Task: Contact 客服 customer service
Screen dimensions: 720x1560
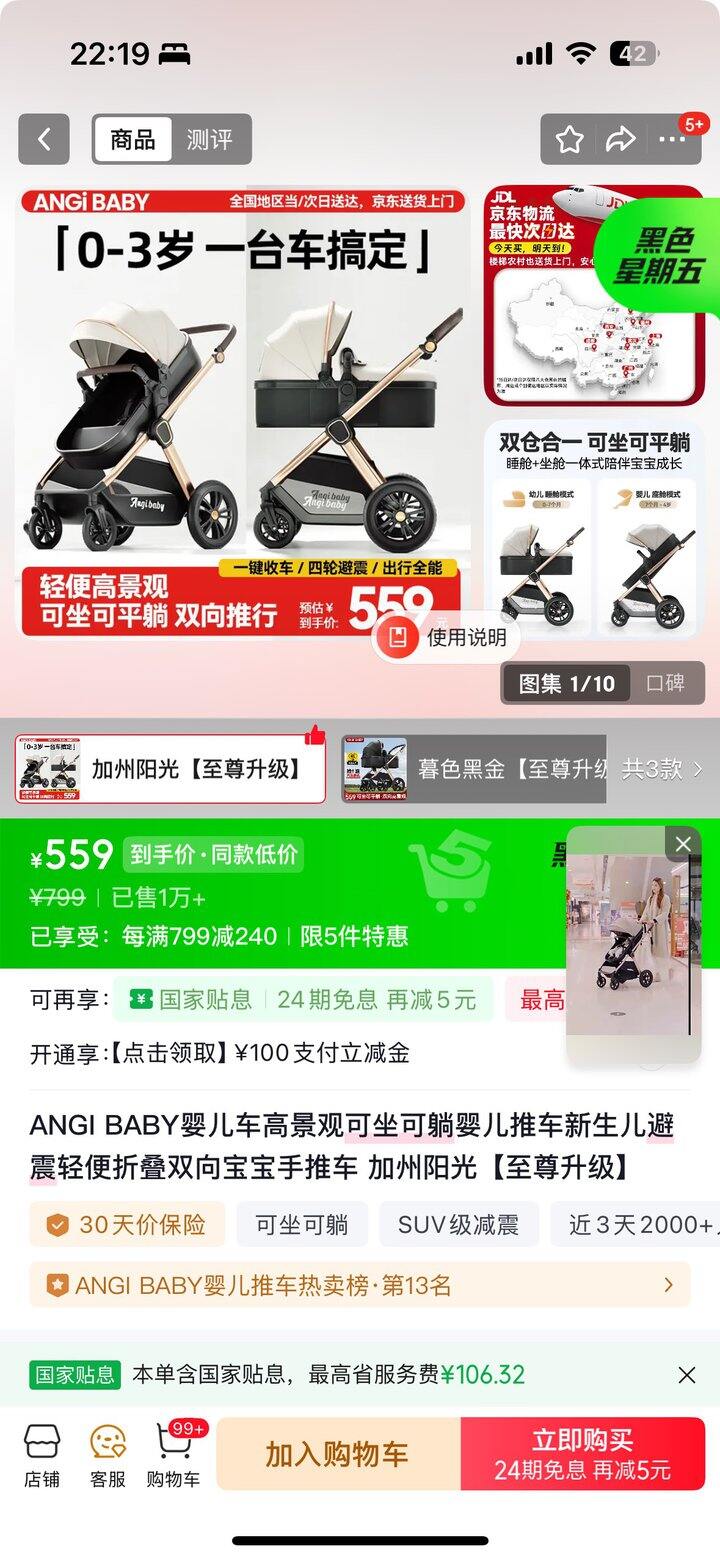Action: click(x=108, y=1455)
